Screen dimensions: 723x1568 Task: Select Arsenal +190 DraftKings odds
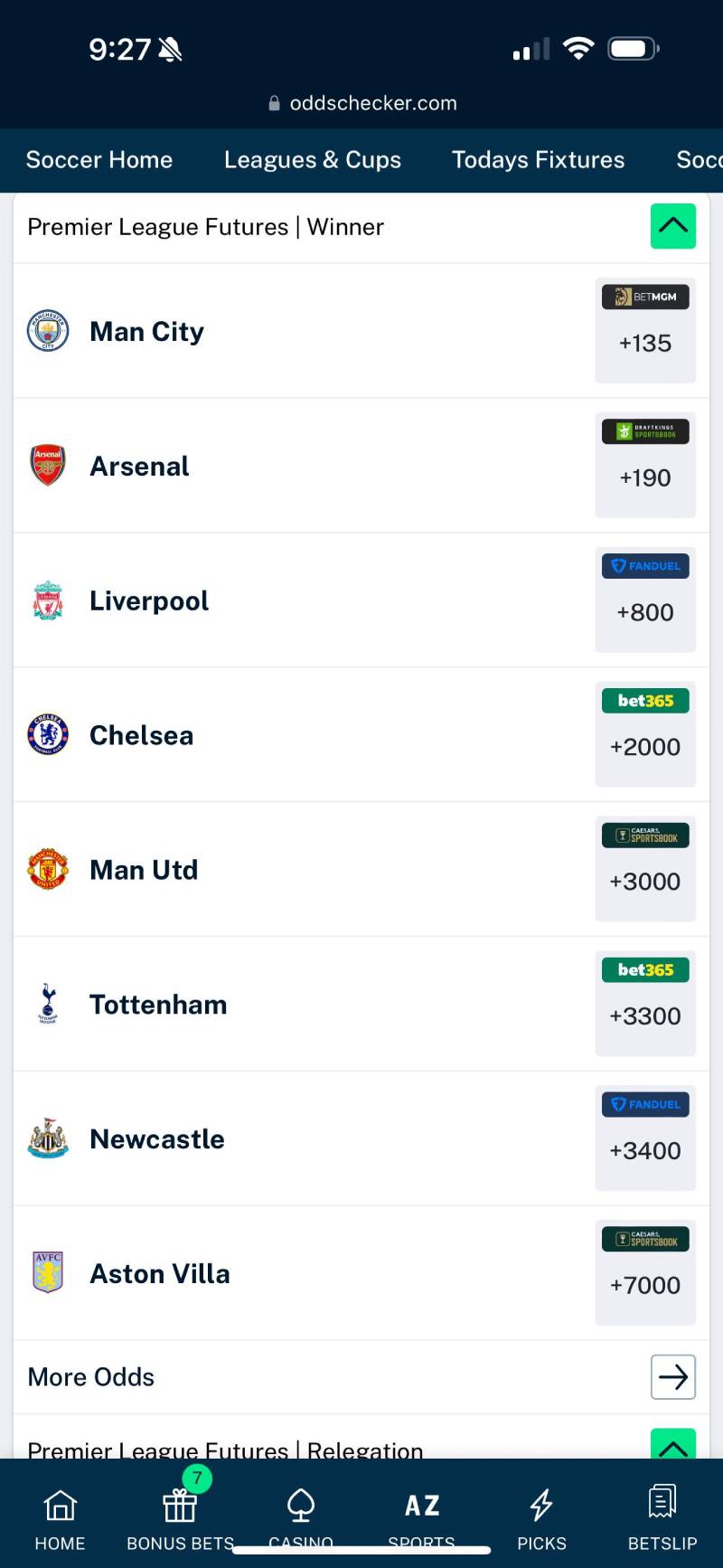click(645, 466)
